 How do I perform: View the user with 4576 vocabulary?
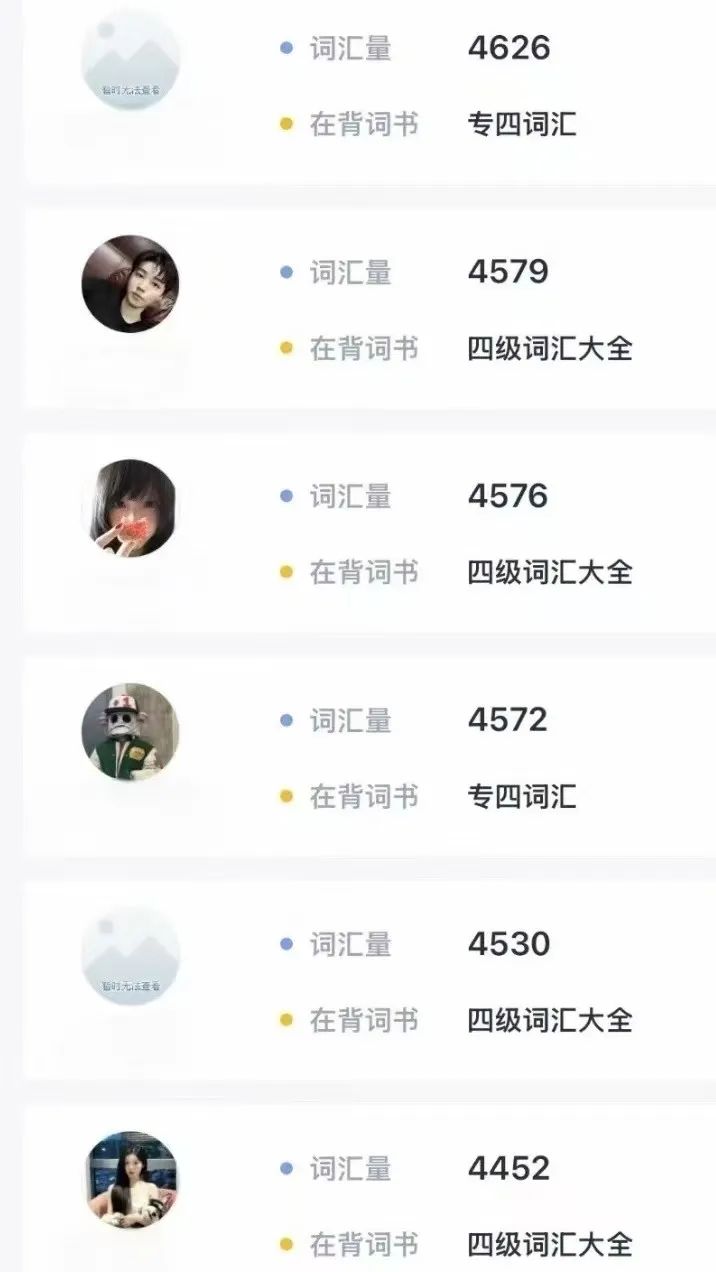(400, 534)
